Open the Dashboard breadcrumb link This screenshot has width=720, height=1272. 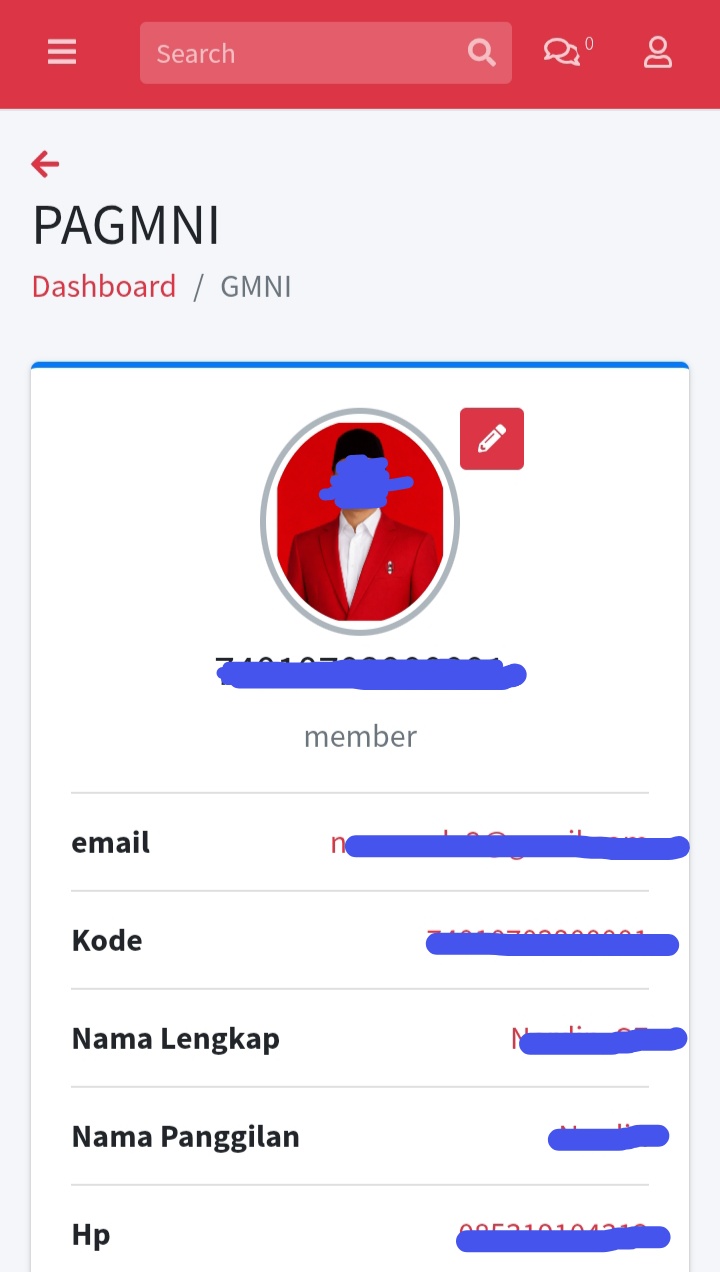pyautogui.click(x=104, y=287)
